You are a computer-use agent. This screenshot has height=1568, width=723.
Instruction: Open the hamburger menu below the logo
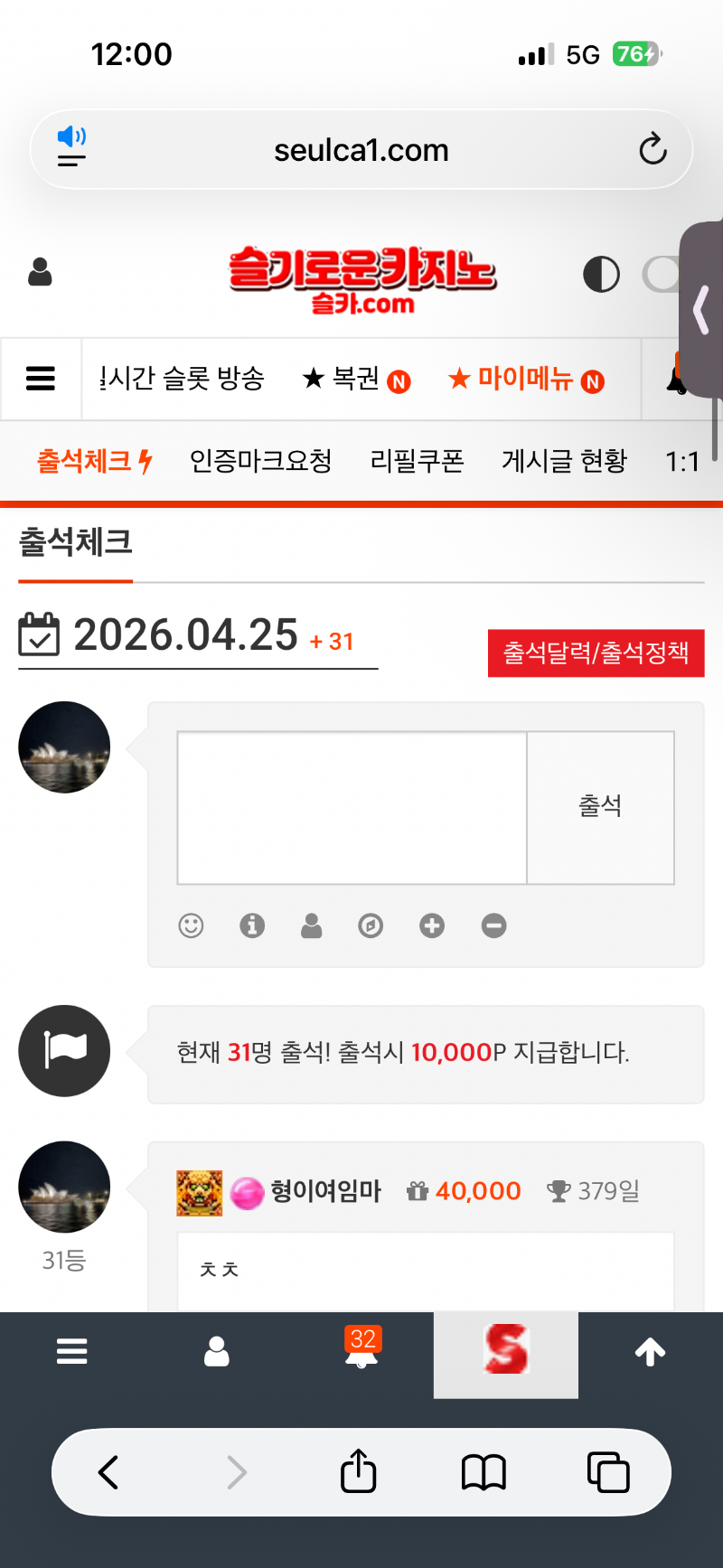click(41, 379)
